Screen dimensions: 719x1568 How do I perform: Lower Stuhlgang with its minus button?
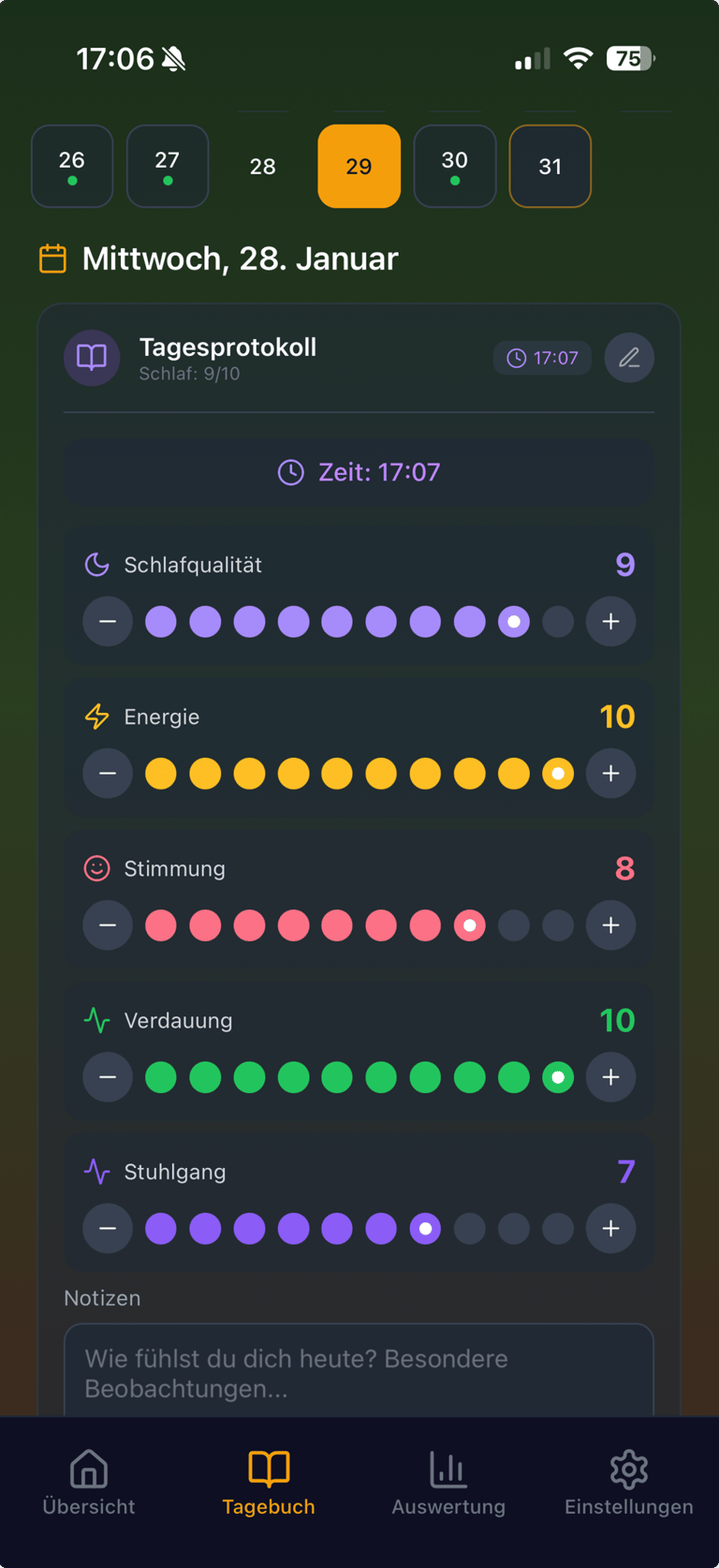click(108, 1229)
